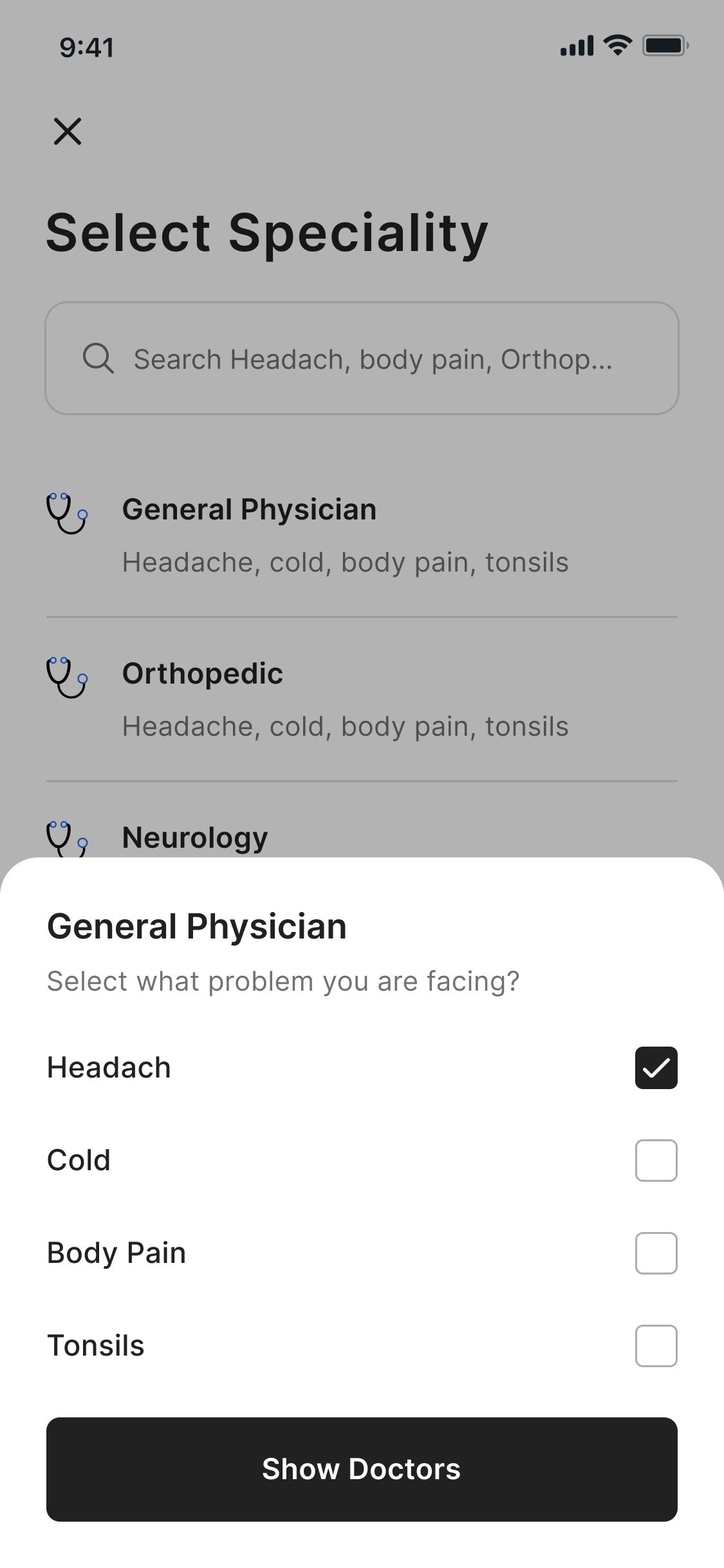Check the Cold checkbox

(656, 1161)
